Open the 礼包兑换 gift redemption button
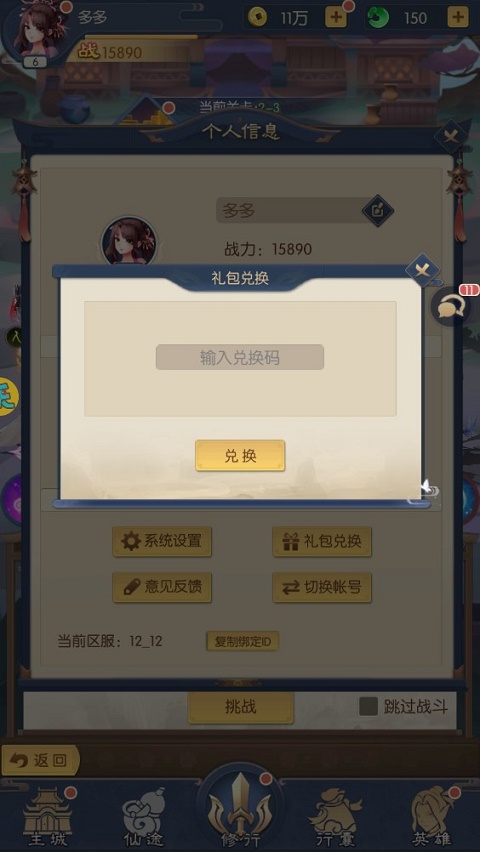The width and height of the screenshot is (480, 852). click(322, 541)
